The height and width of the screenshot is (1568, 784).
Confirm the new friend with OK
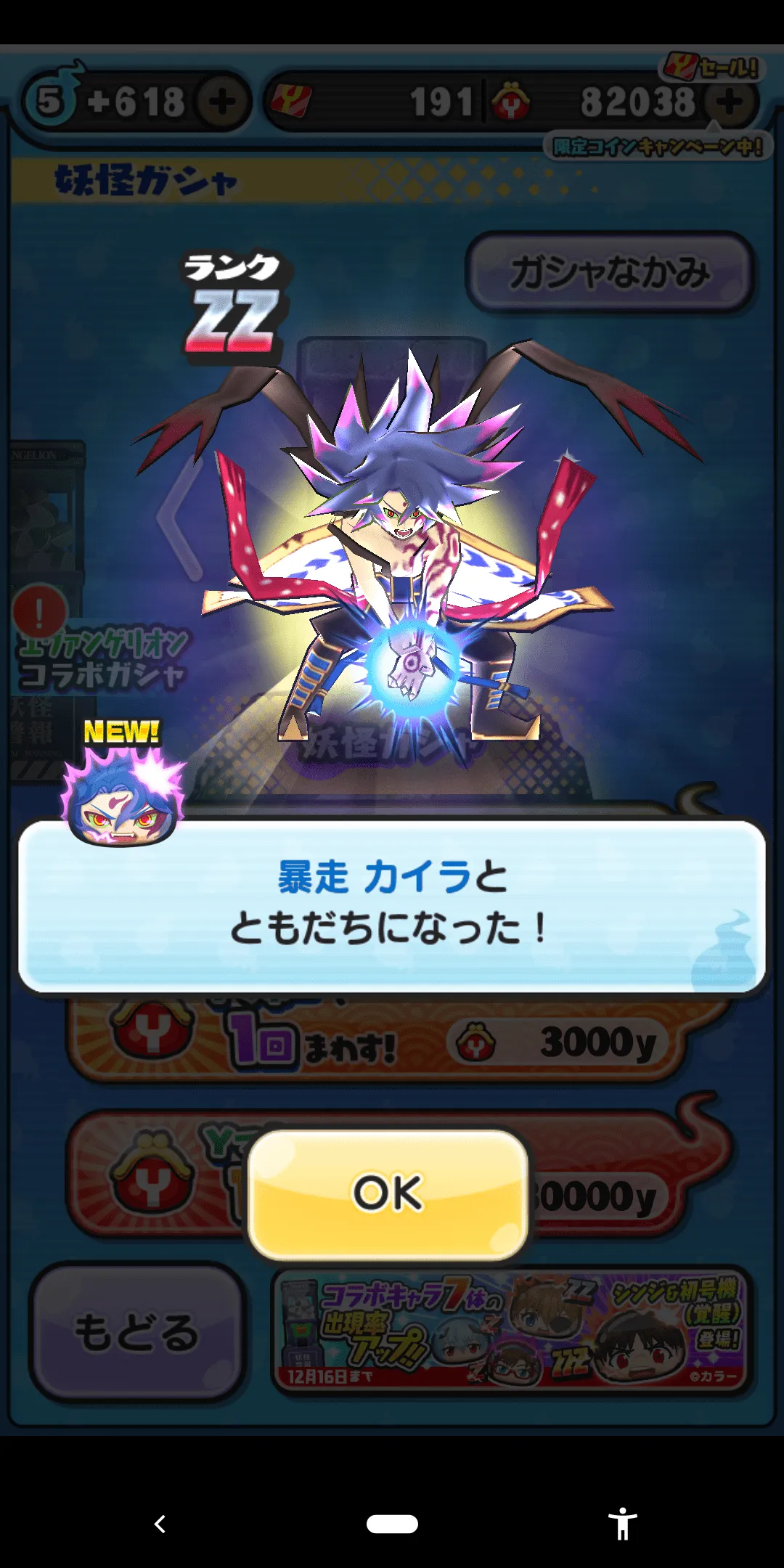pos(388,1193)
